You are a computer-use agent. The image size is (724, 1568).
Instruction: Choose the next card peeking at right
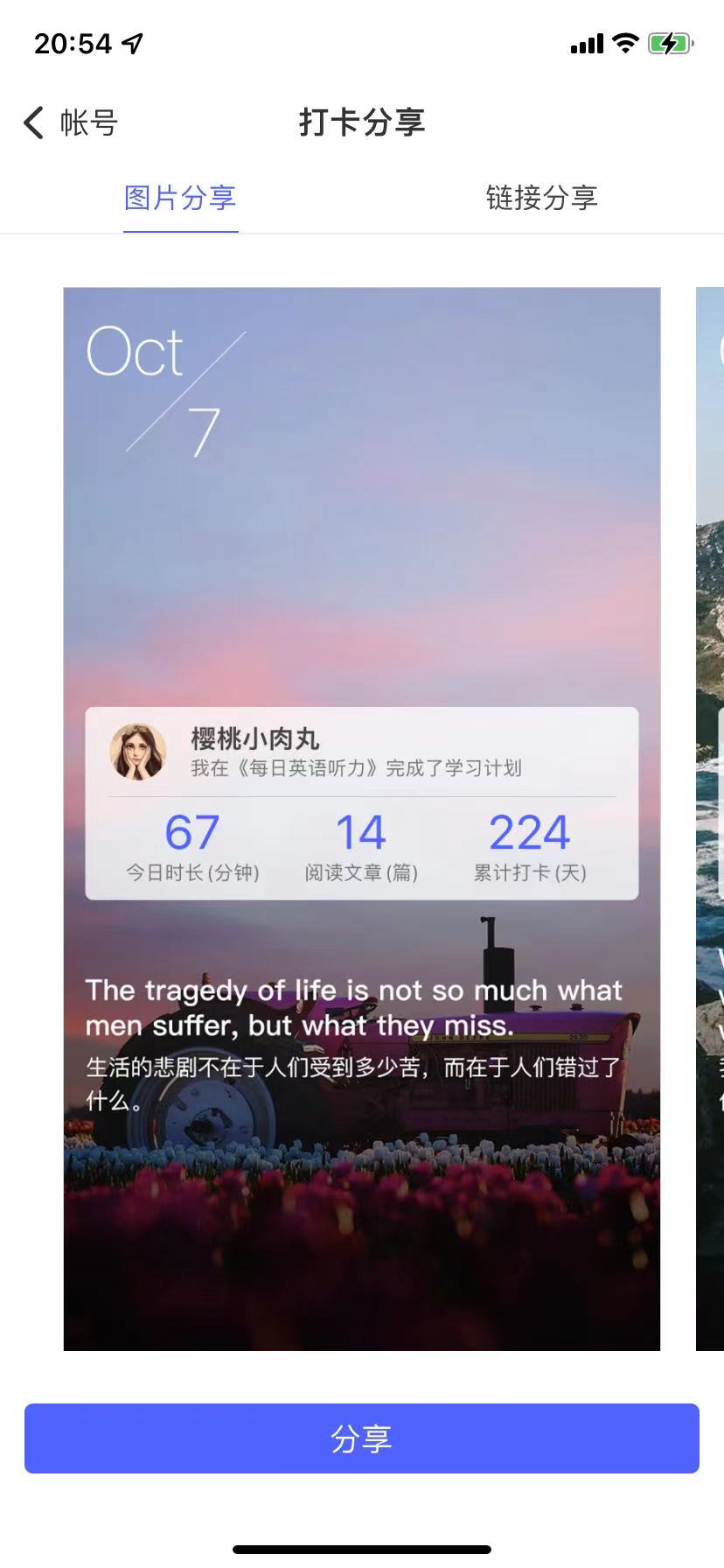(710, 819)
